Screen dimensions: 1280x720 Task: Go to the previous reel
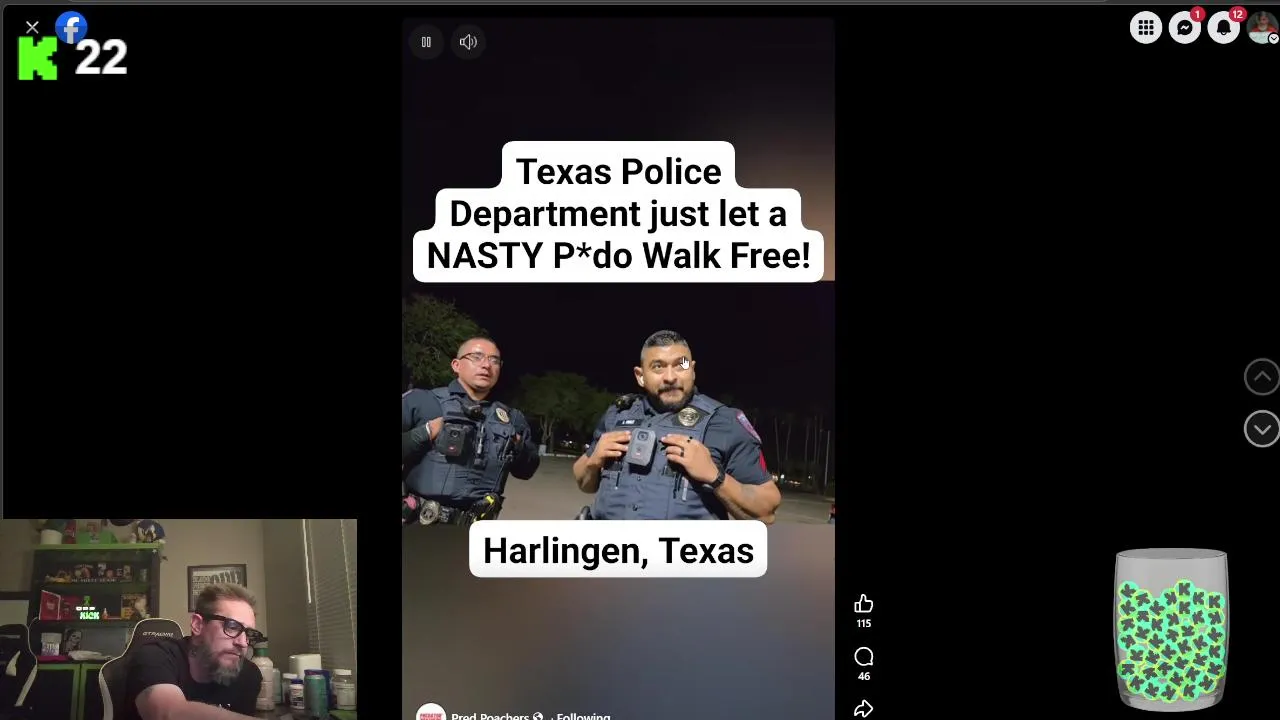click(x=1261, y=377)
